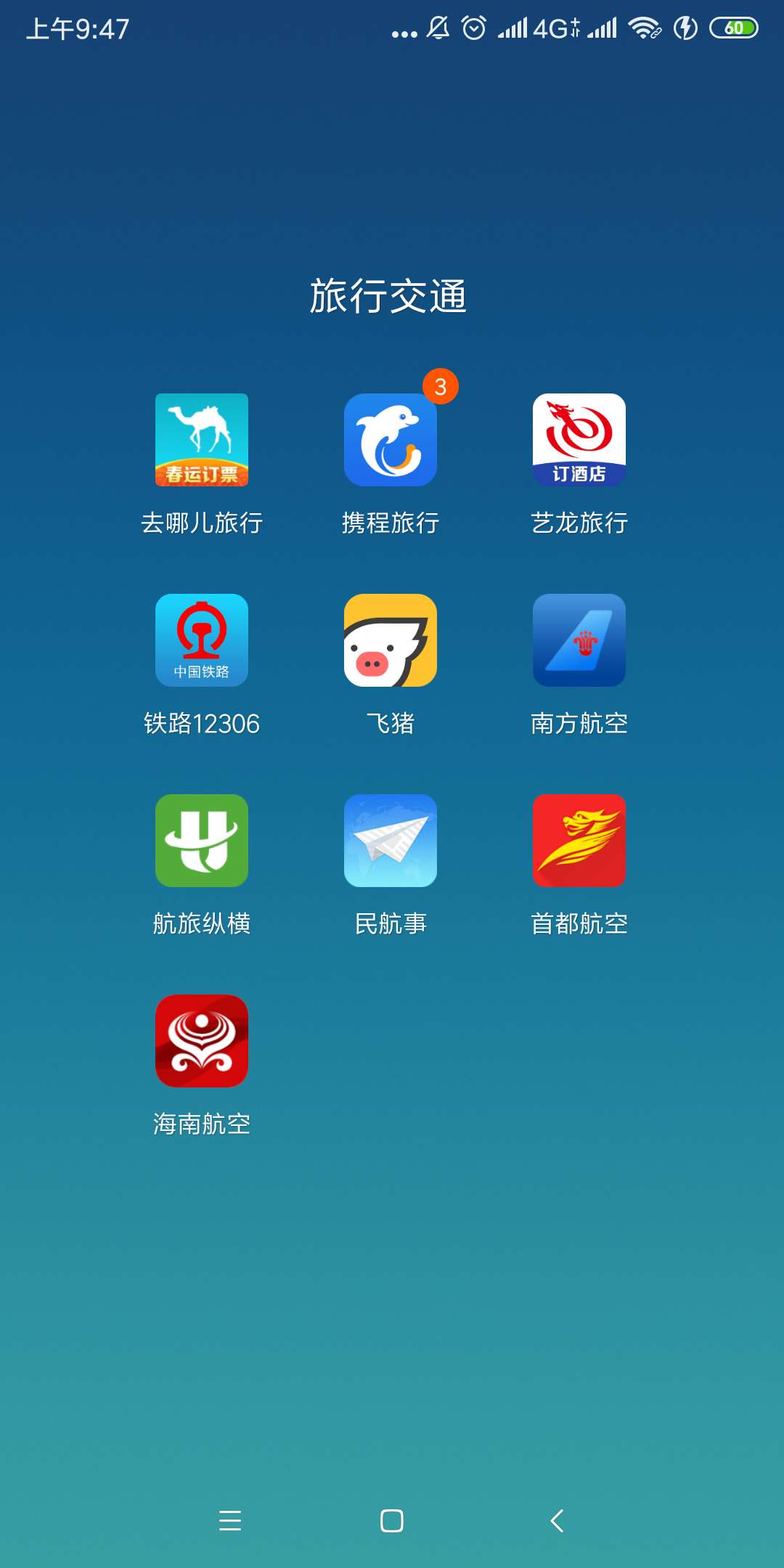
Task: Tap the 4G+ signal indicator
Action: (555, 27)
